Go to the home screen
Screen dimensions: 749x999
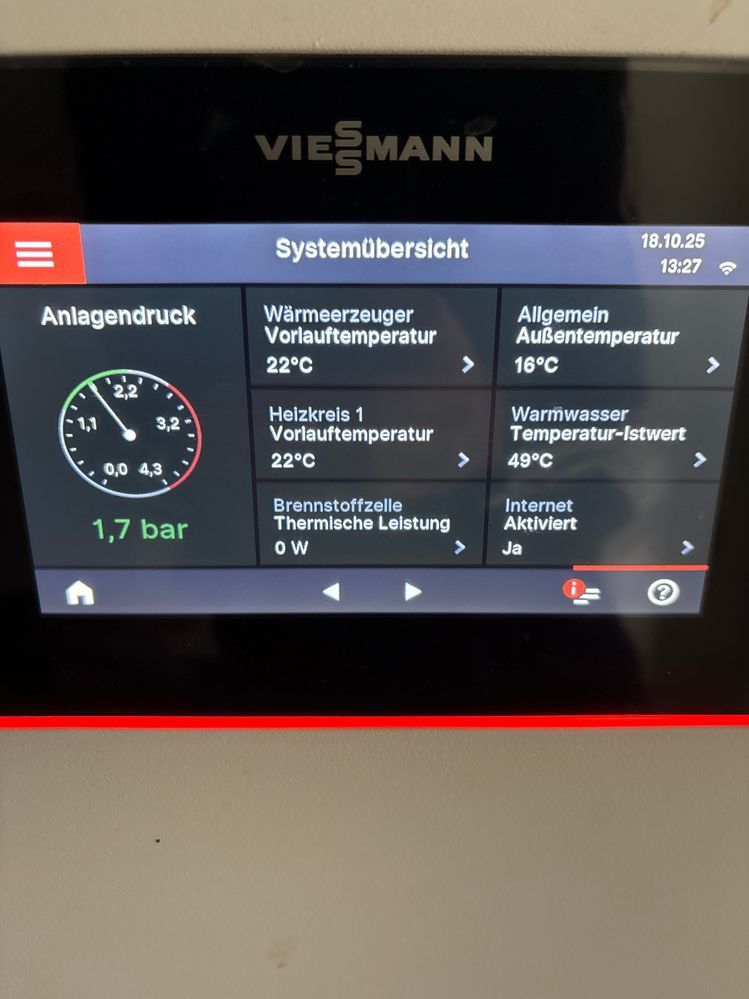[x=80, y=592]
